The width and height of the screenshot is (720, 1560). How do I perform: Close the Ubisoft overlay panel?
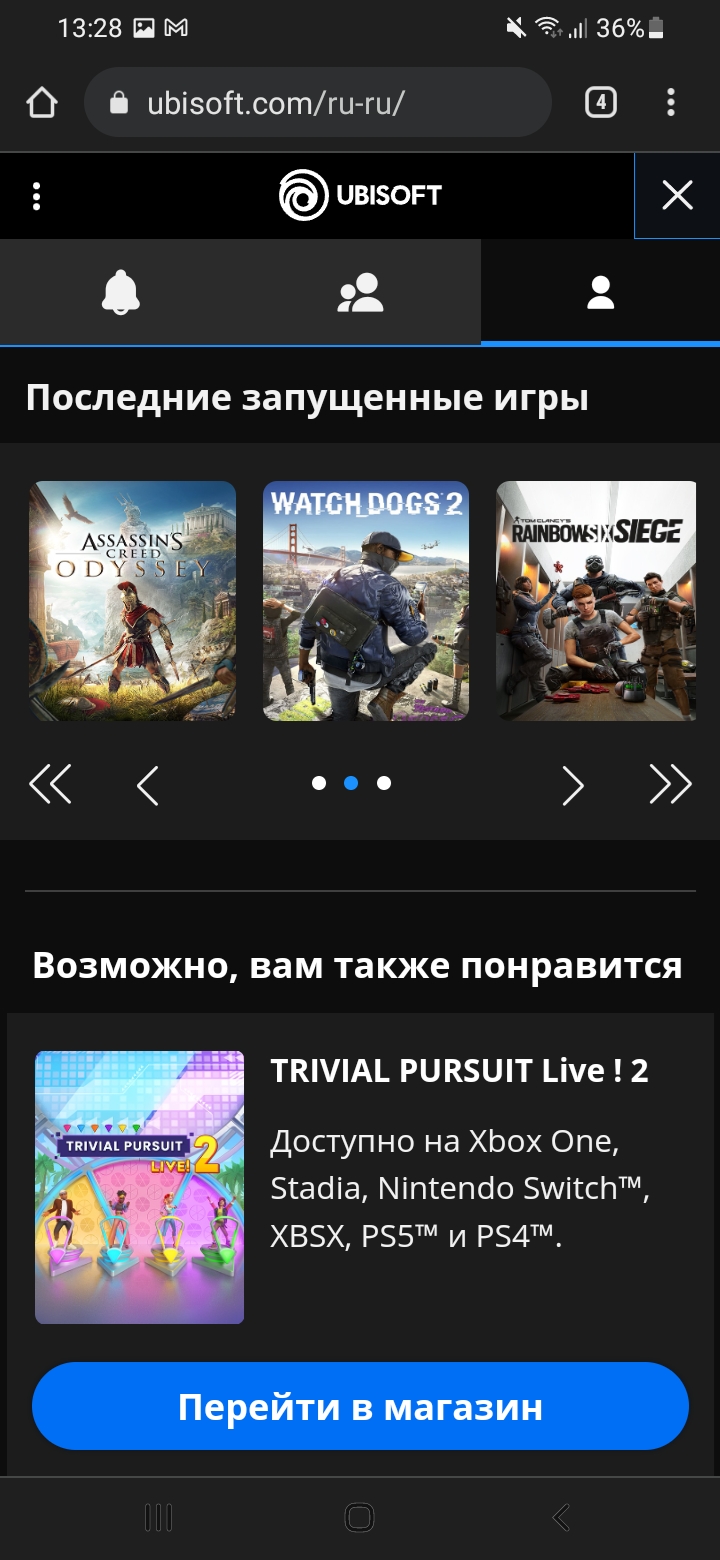point(677,196)
